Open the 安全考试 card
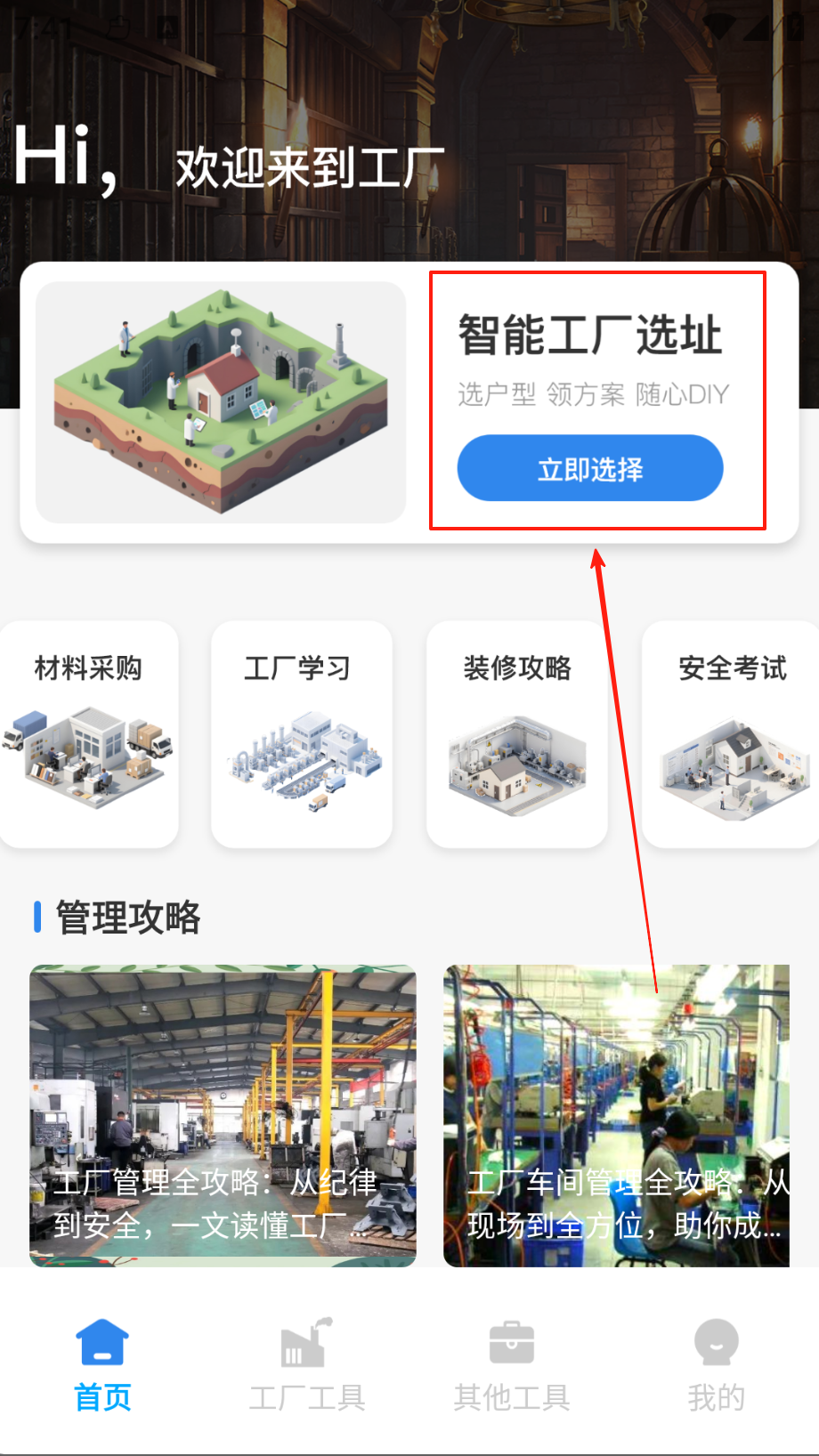819x1456 pixels. pos(732,734)
